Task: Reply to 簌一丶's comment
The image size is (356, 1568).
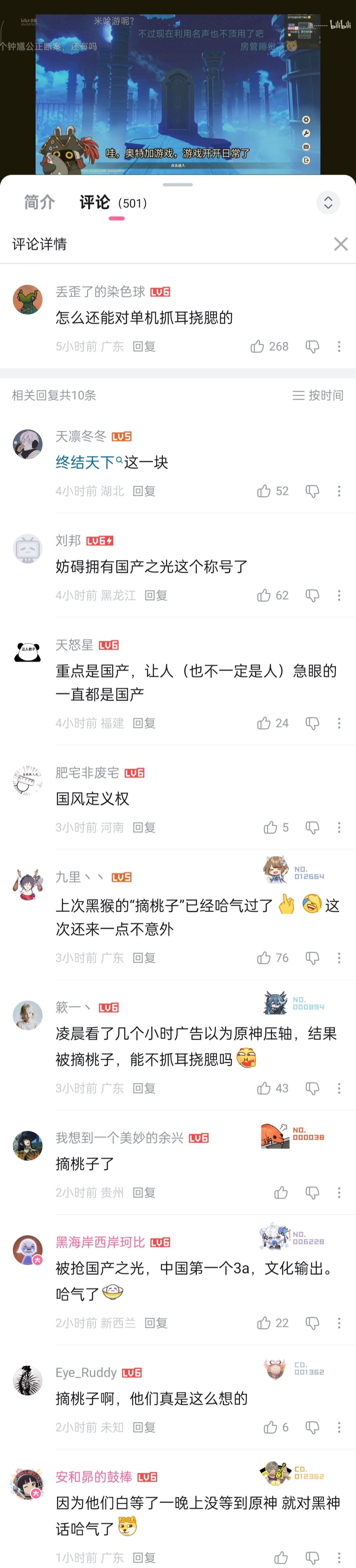Action: (144, 1088)
